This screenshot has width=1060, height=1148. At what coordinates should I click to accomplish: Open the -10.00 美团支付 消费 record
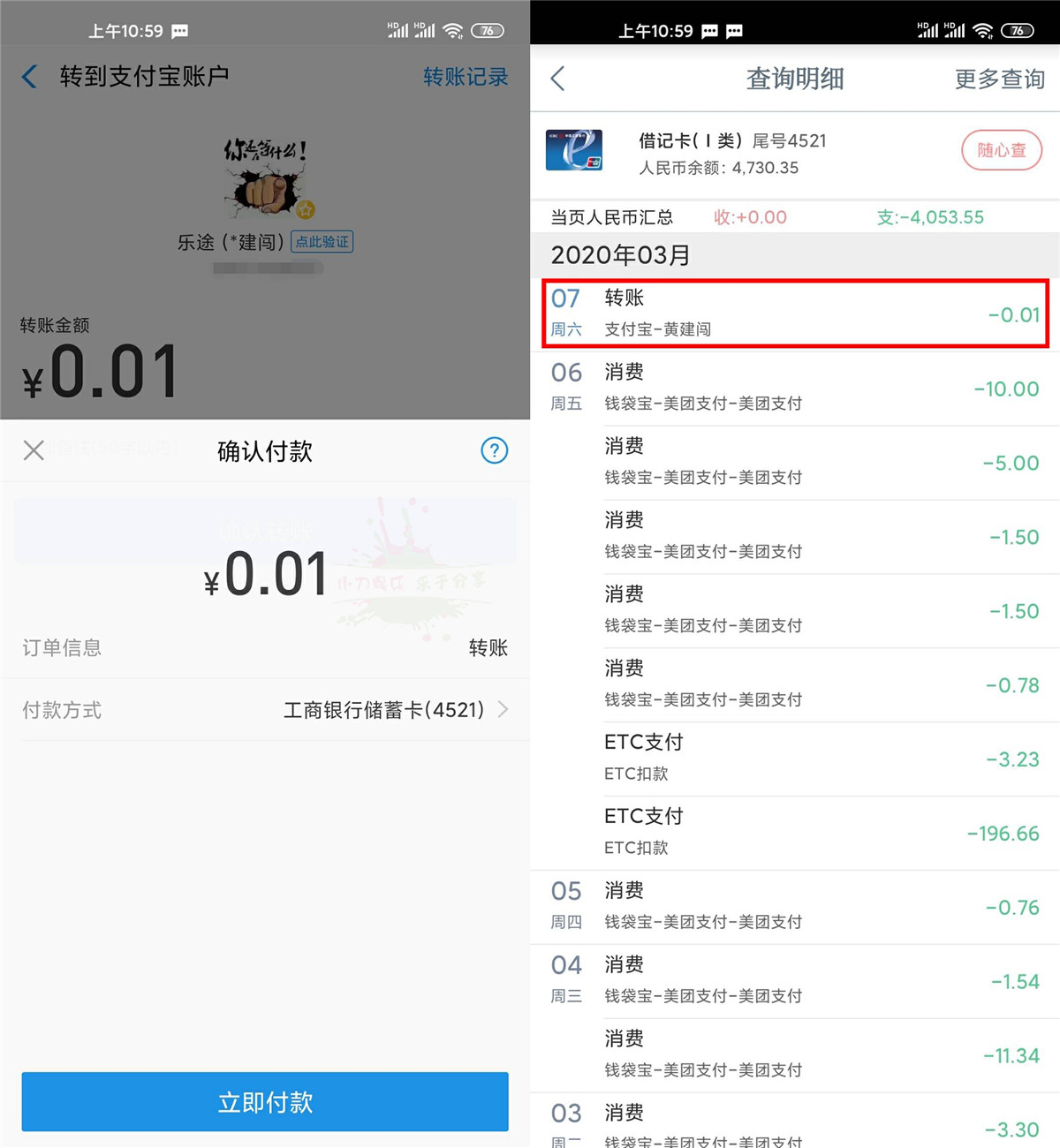coord(795,389)
